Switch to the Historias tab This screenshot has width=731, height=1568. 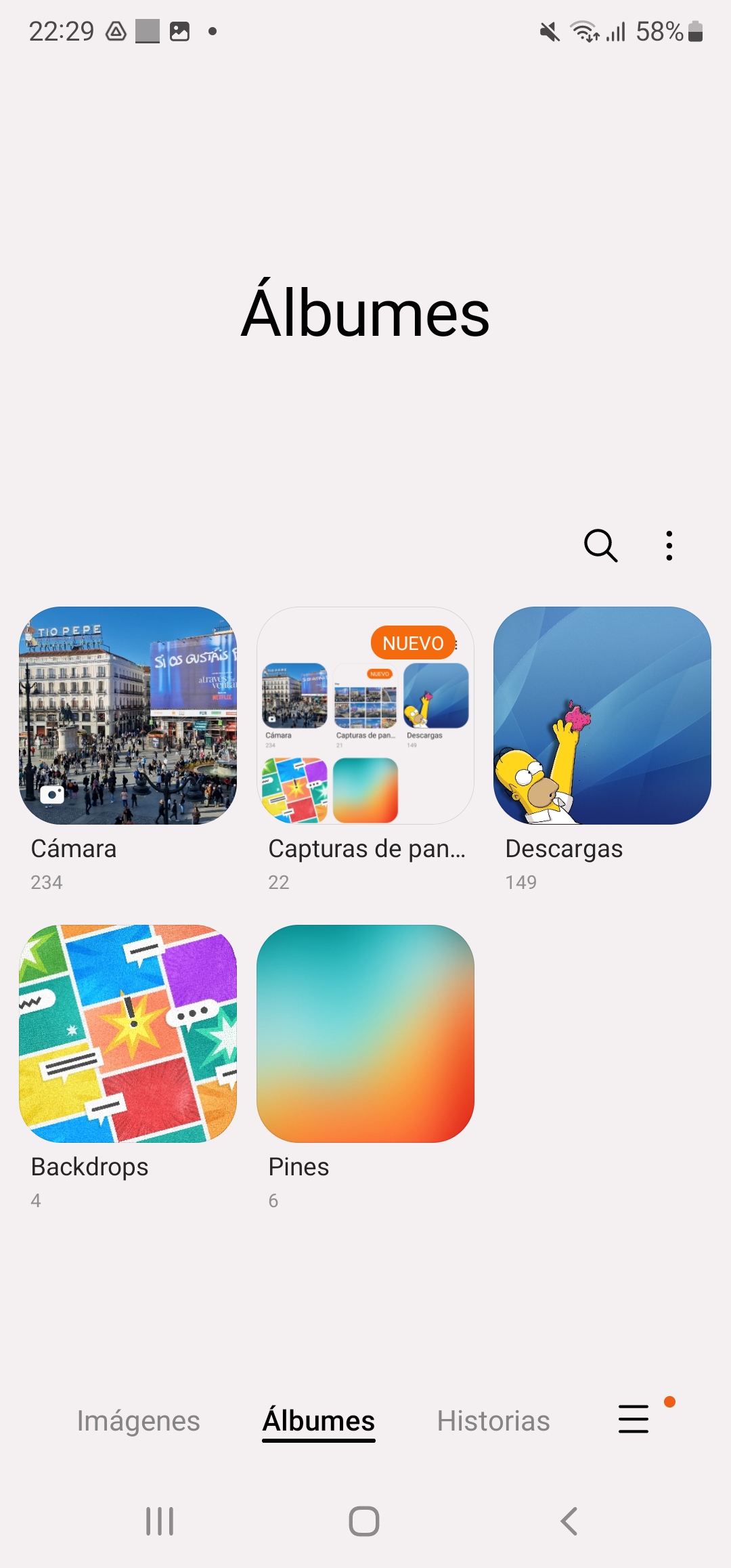(493, 1420)
